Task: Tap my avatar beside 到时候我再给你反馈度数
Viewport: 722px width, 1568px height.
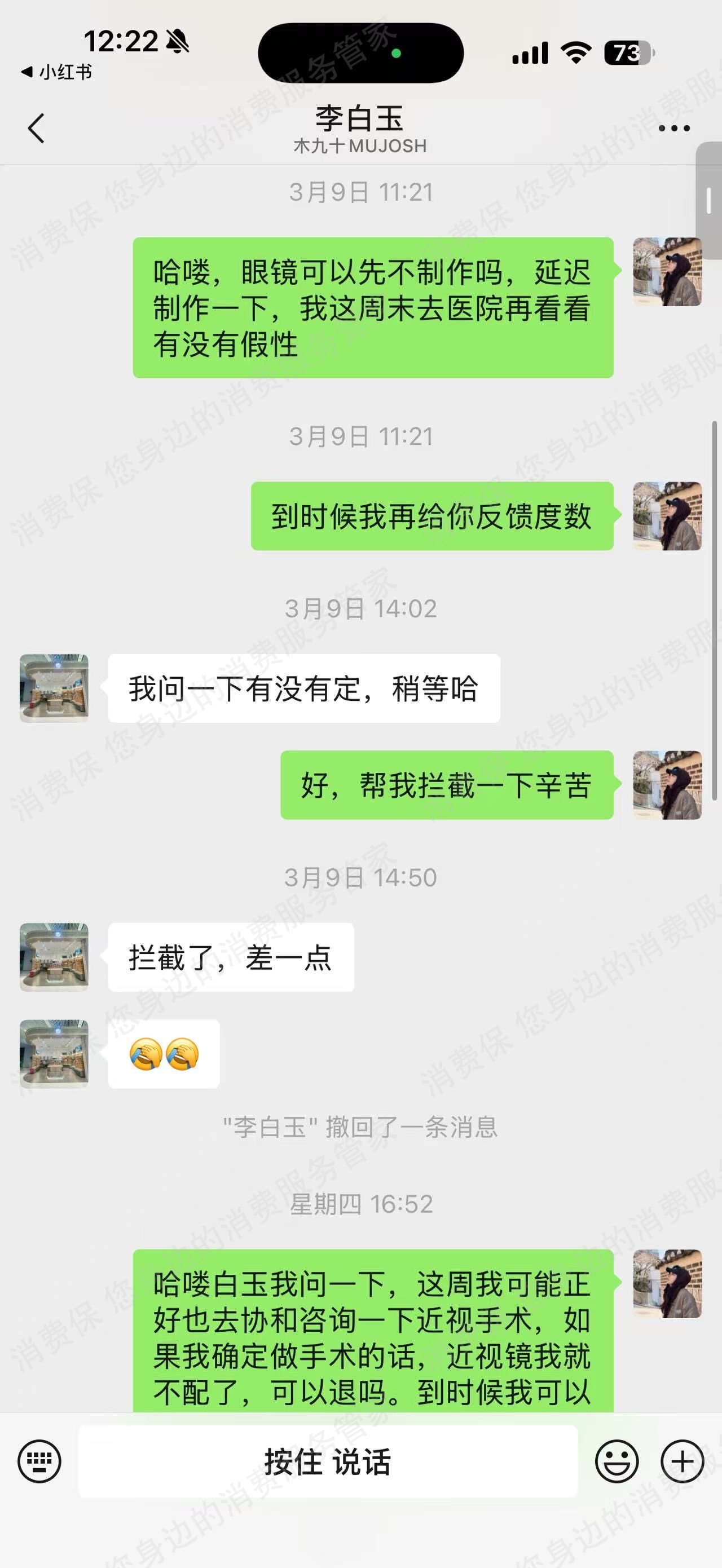Action: [667, 516]
